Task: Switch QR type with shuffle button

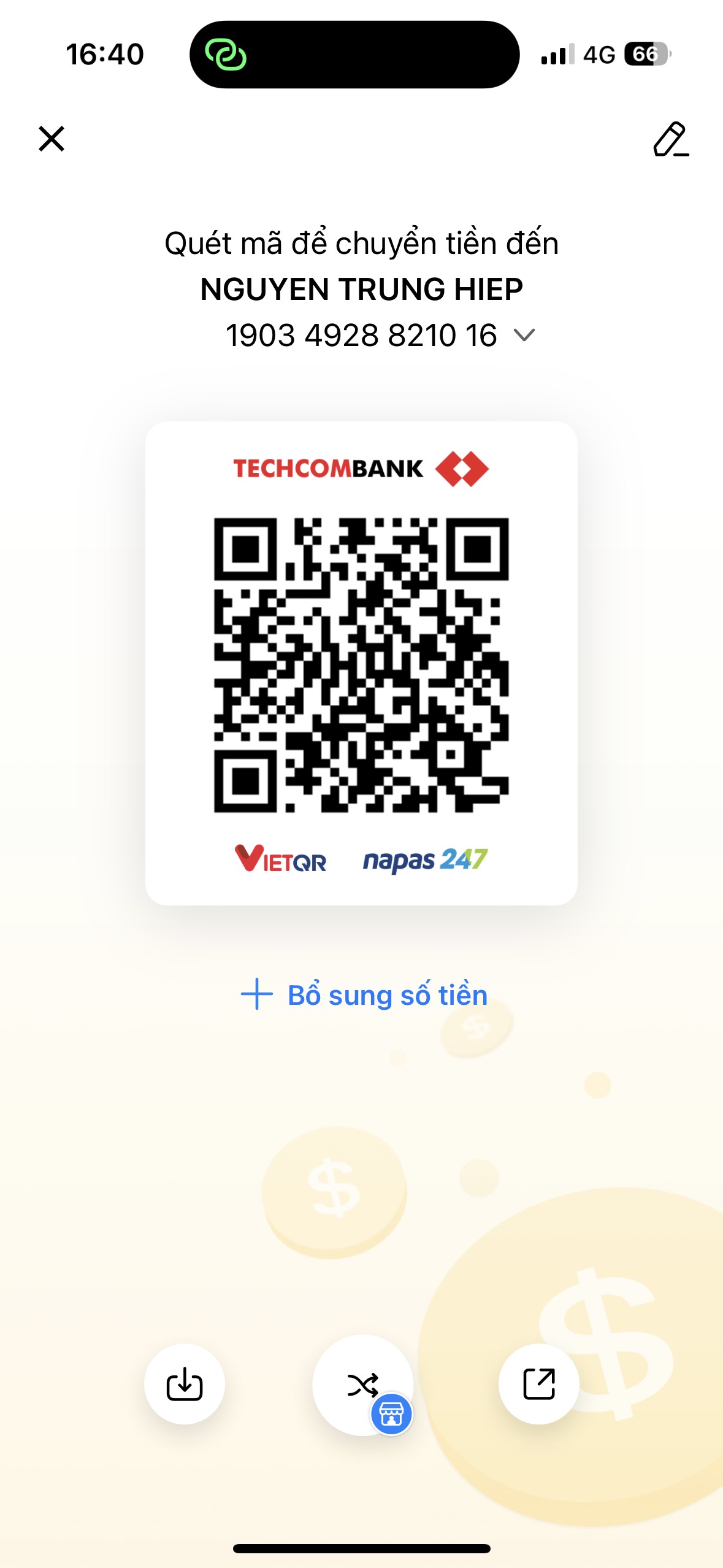Action: click(x=363, y=1385)
